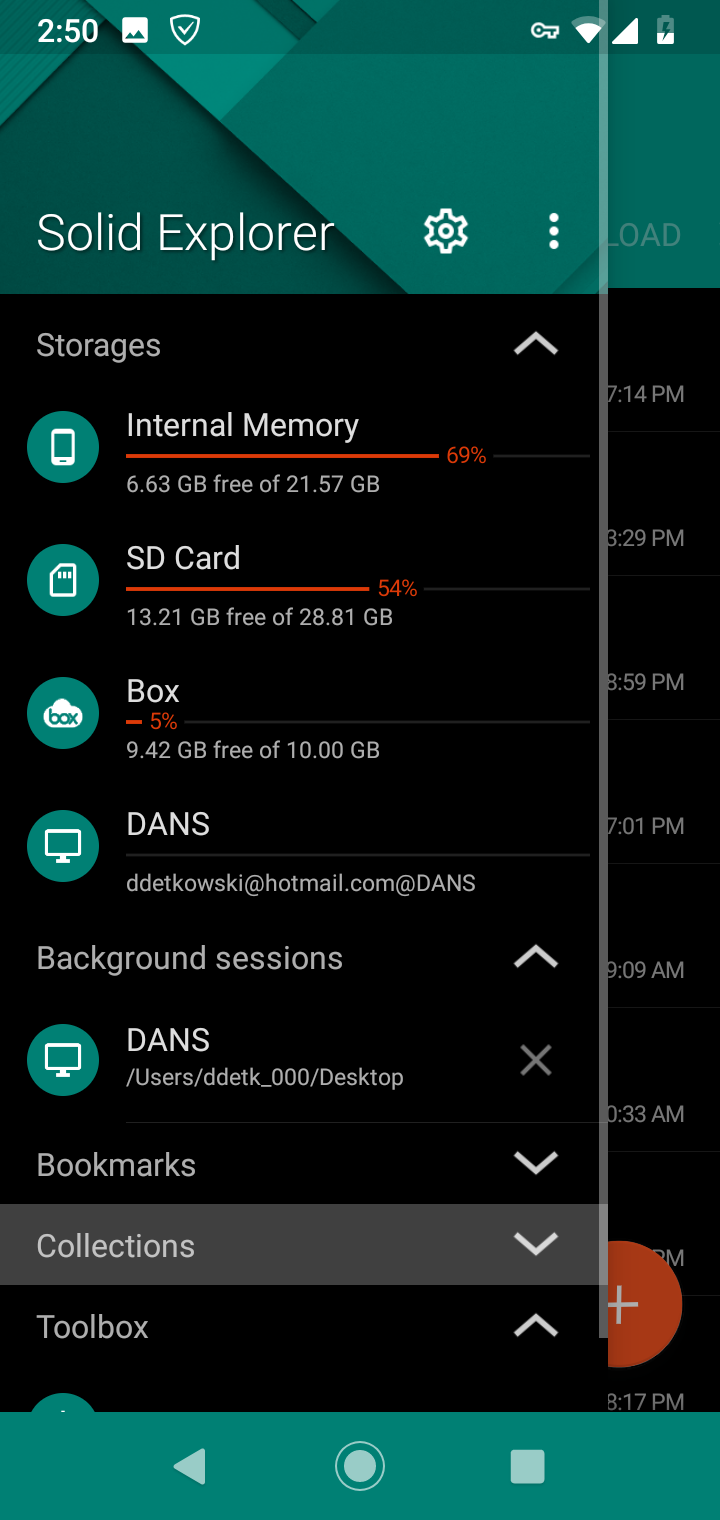Collapse the Toolbox section
Viewport: 720px width, 1520px height.
tap(536, 1326)
